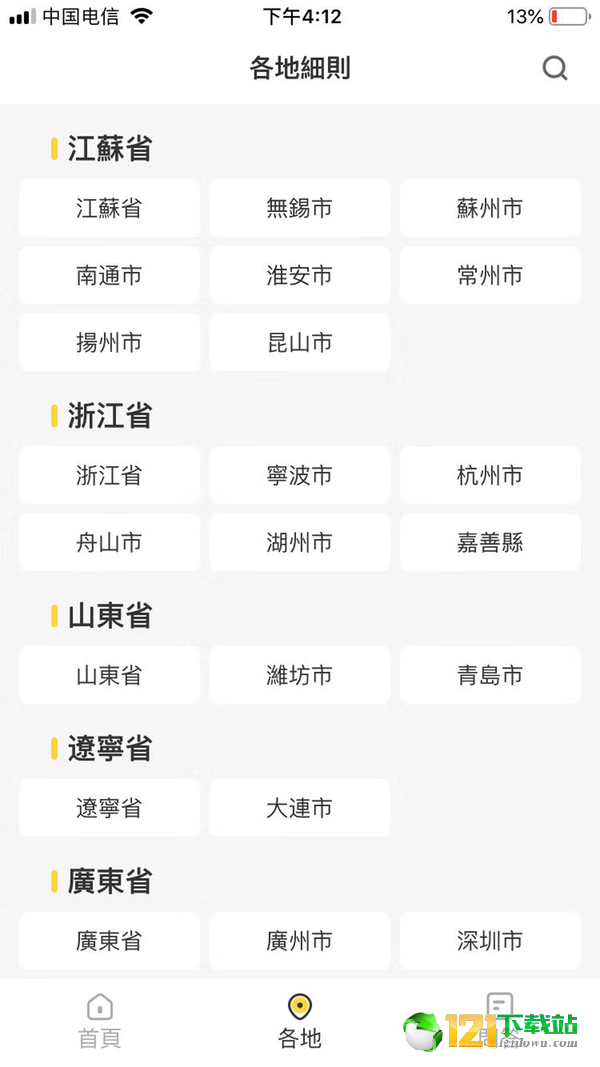Select the 蘇州市 button
Screen dimensions: 600x1067
(490, 208)
